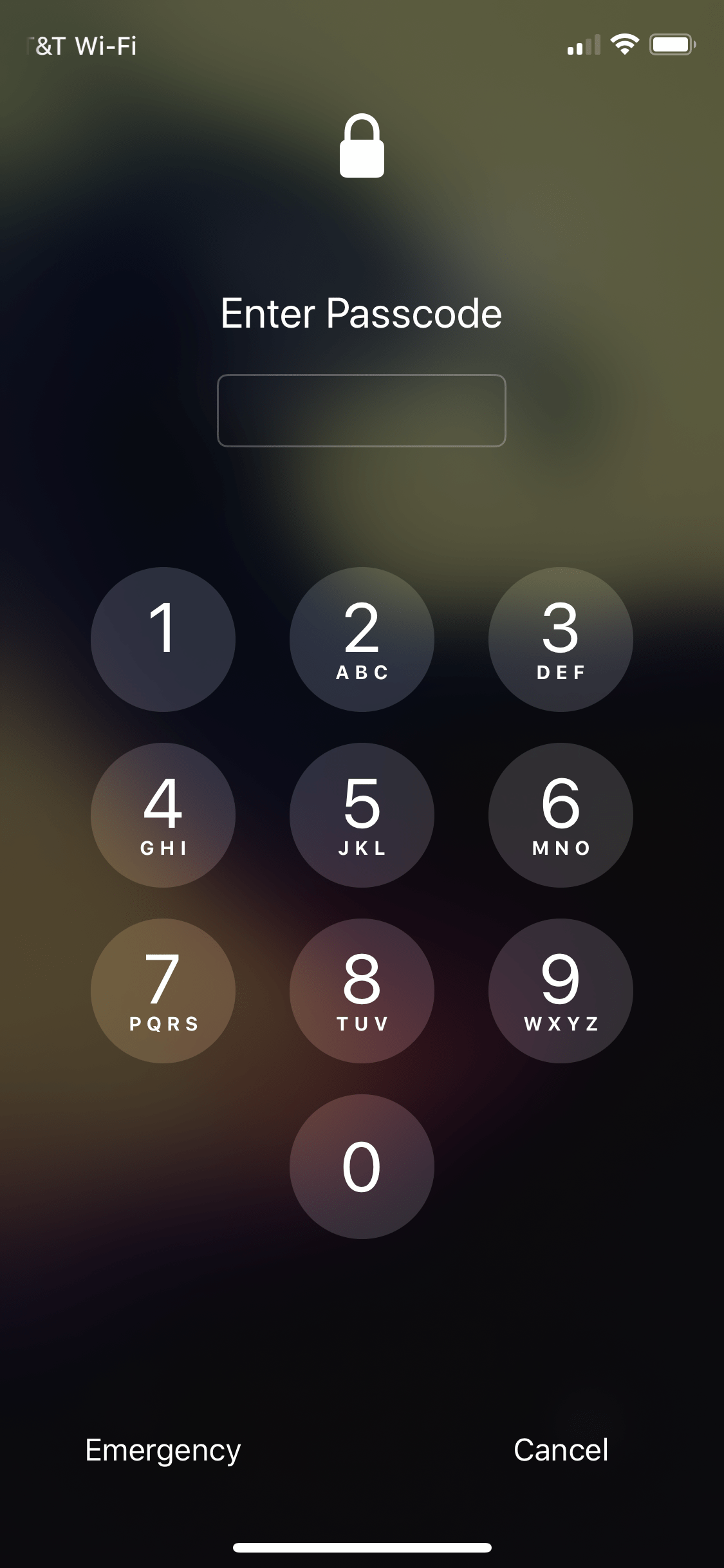Focus the passcode entry field

[362, 410]
